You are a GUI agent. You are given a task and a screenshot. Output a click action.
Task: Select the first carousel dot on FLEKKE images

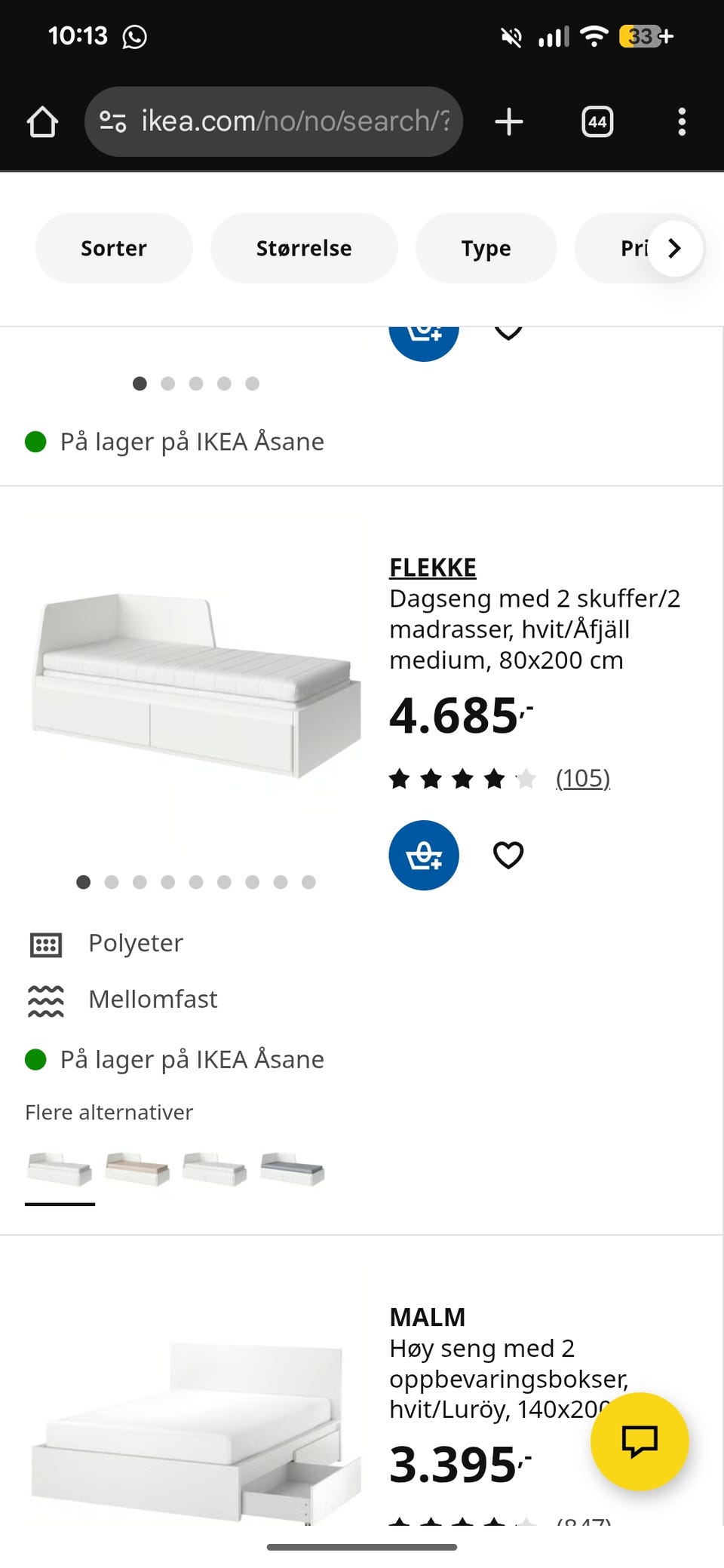pyautogui.click(x=84, y=881)
